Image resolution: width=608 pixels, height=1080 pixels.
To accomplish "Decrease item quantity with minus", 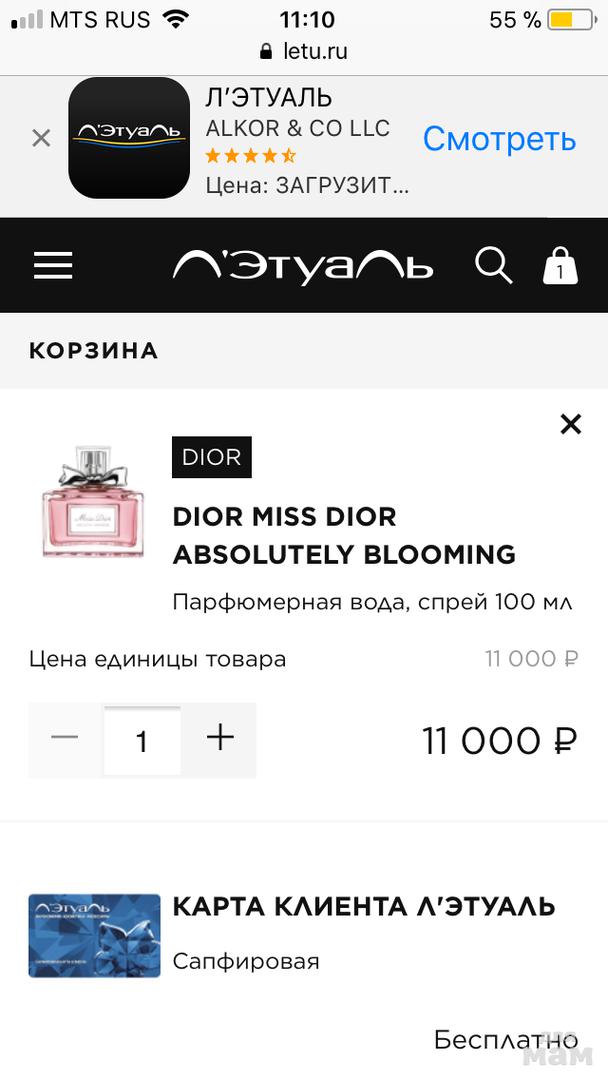I will 65,739.
